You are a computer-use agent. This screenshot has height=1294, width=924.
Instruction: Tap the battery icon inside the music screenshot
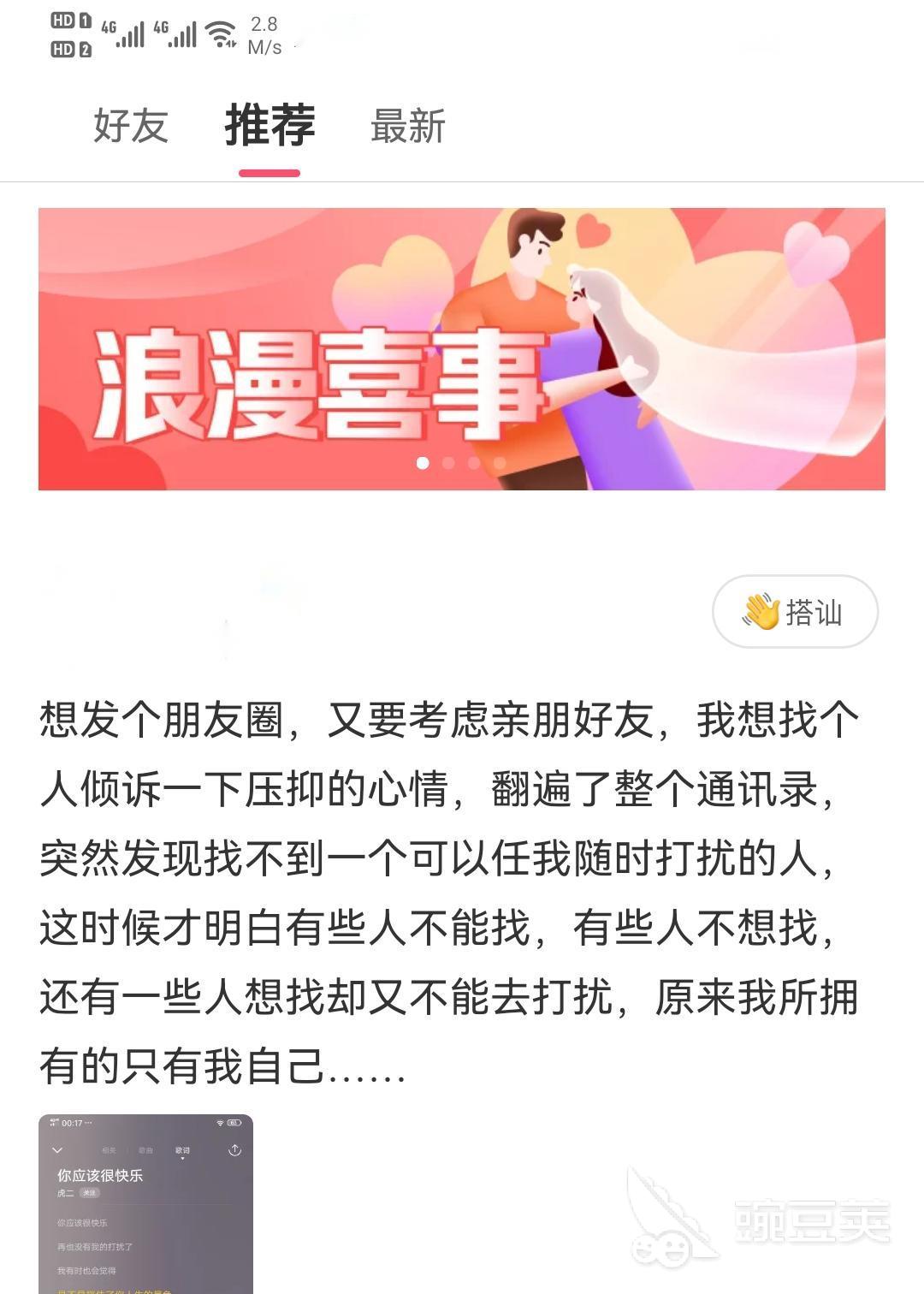click(234, 1121)
